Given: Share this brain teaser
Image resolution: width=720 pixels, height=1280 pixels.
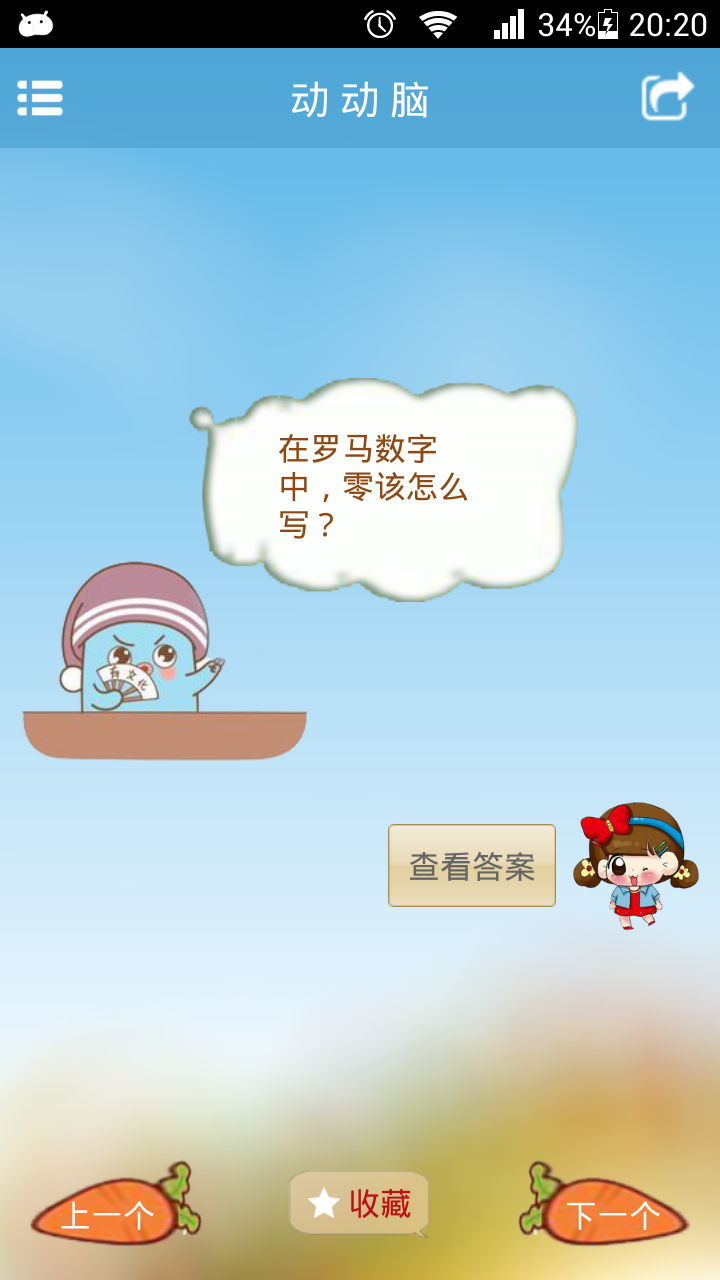Looking at the screenshot, I should point(667,97).
